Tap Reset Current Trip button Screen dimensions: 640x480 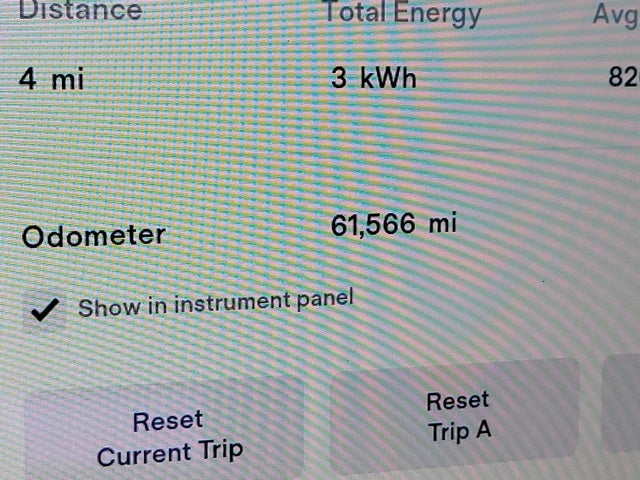[168, 436]
